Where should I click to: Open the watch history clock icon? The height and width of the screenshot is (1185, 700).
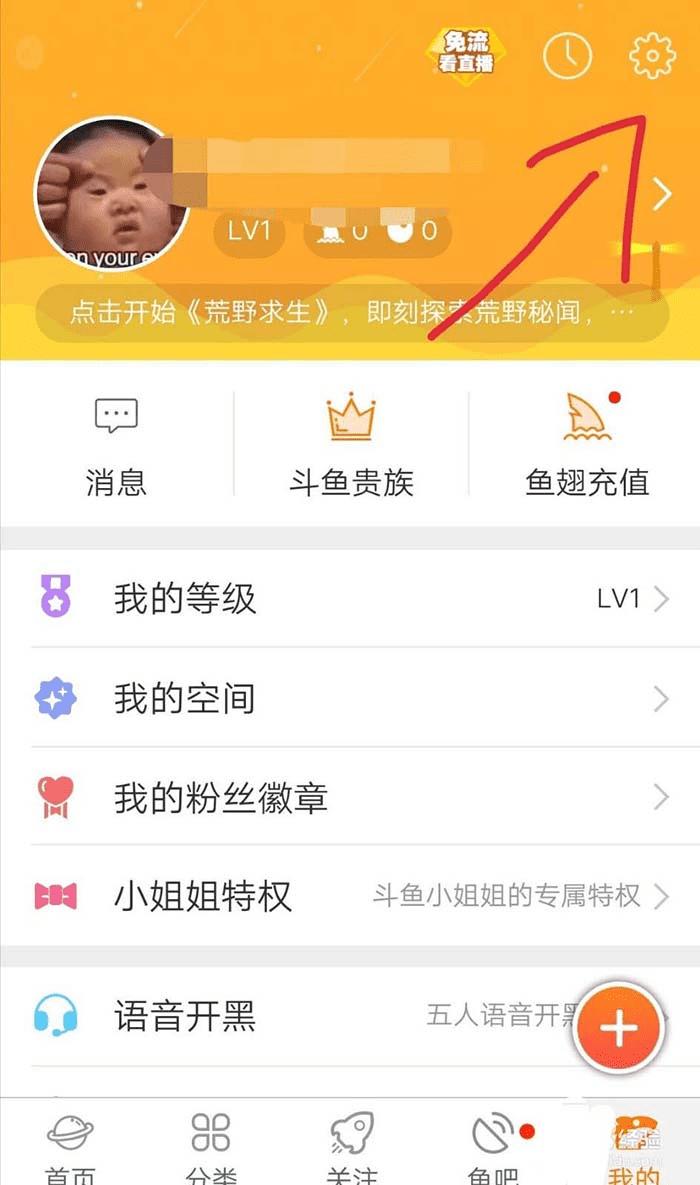pos(567,56)
